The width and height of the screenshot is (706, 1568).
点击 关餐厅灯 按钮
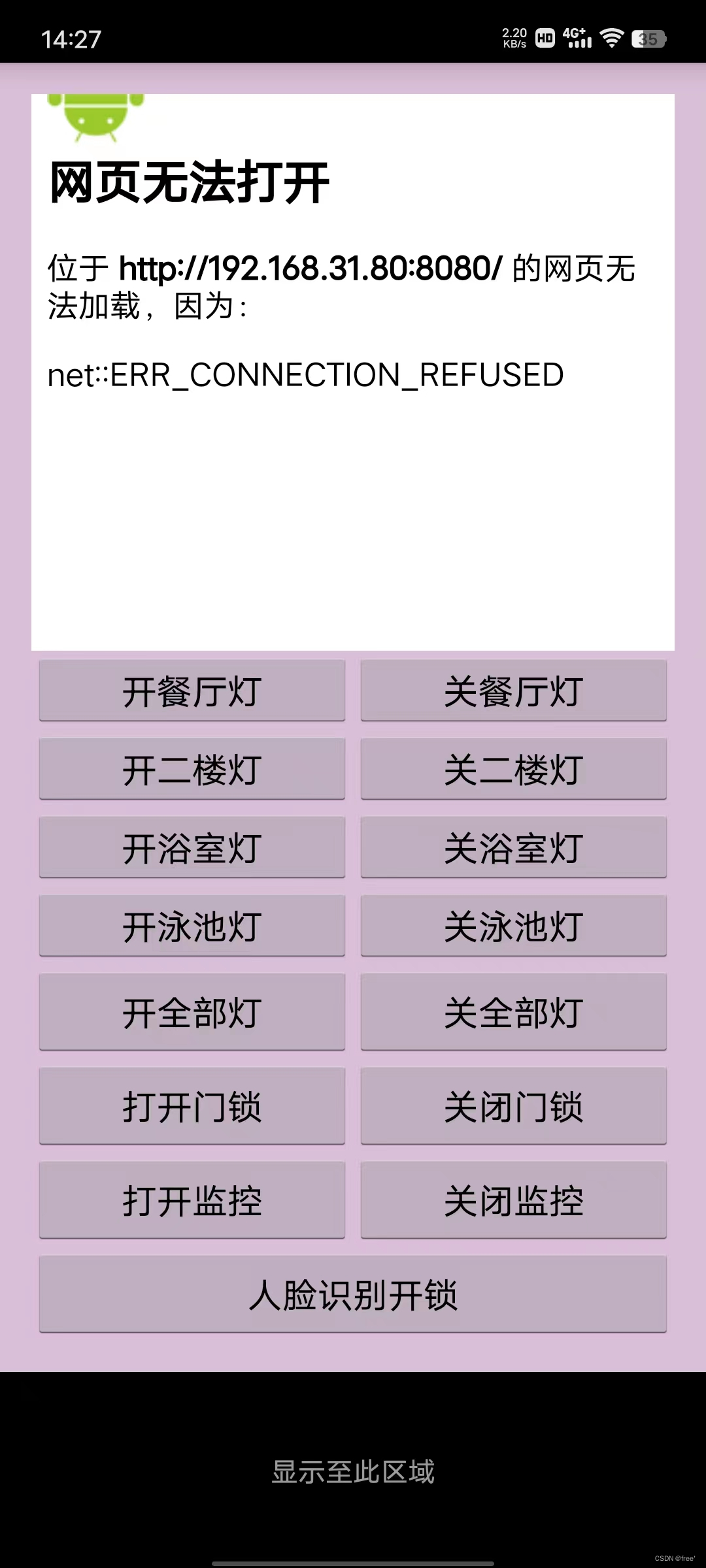[513, 691]
